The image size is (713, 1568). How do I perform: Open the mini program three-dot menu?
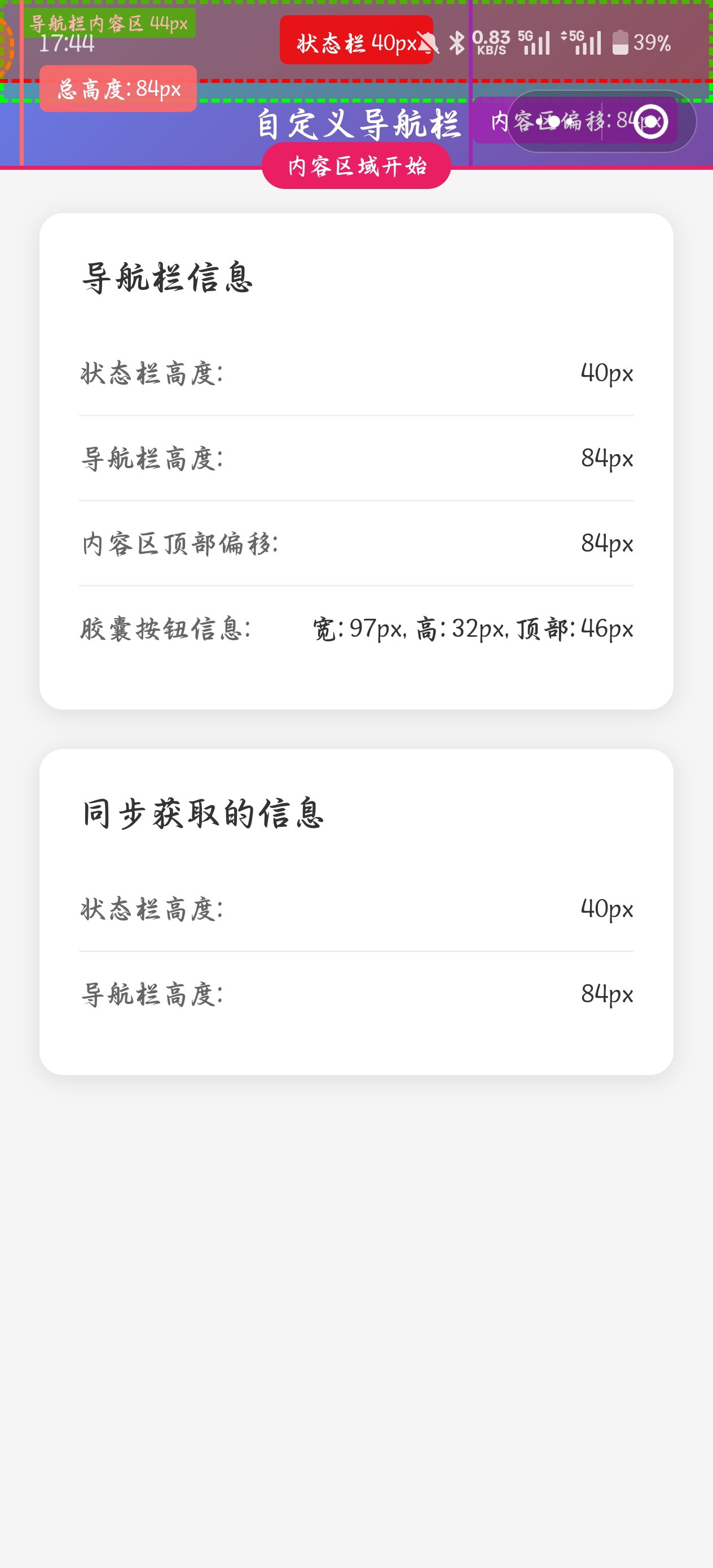554,122
